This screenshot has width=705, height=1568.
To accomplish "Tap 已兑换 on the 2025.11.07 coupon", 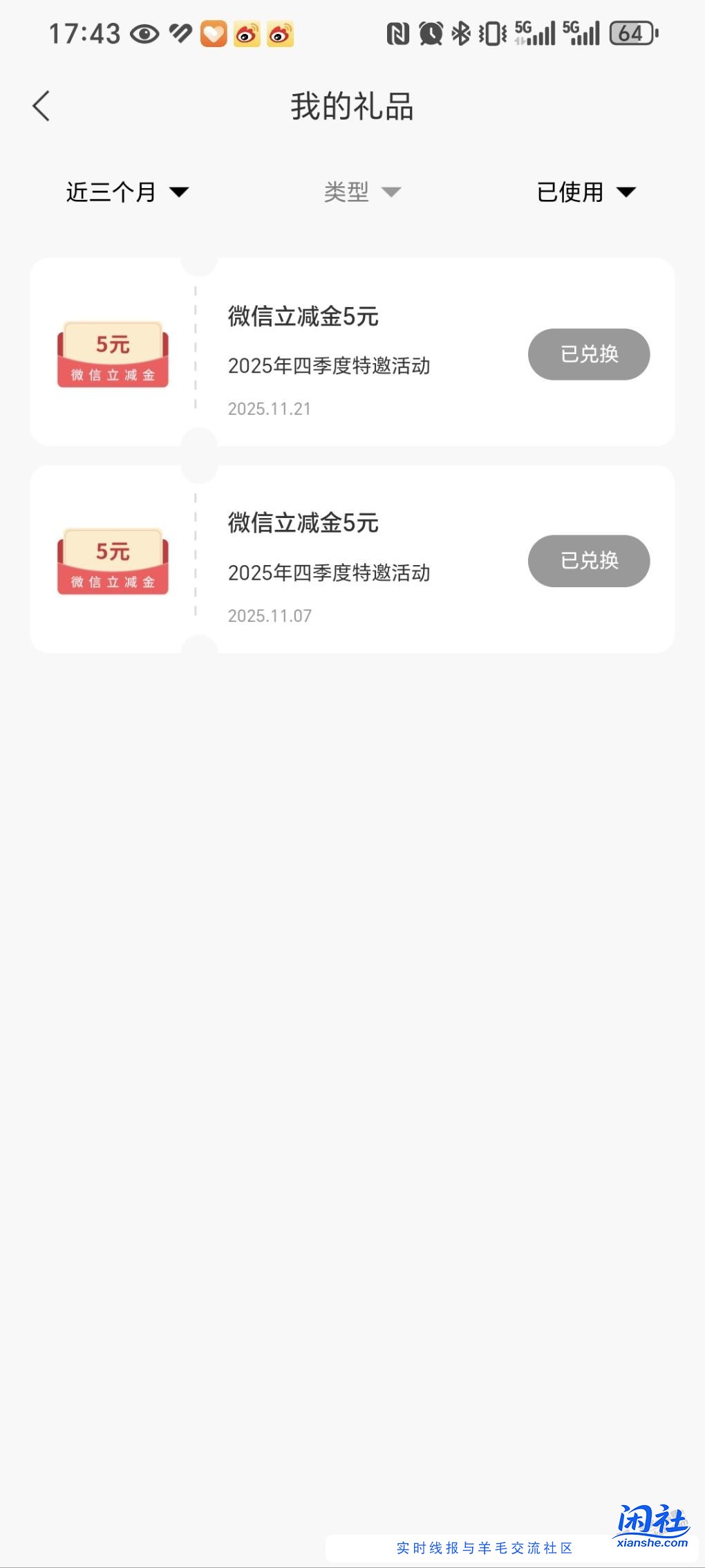I will click(x=588, y=561).
